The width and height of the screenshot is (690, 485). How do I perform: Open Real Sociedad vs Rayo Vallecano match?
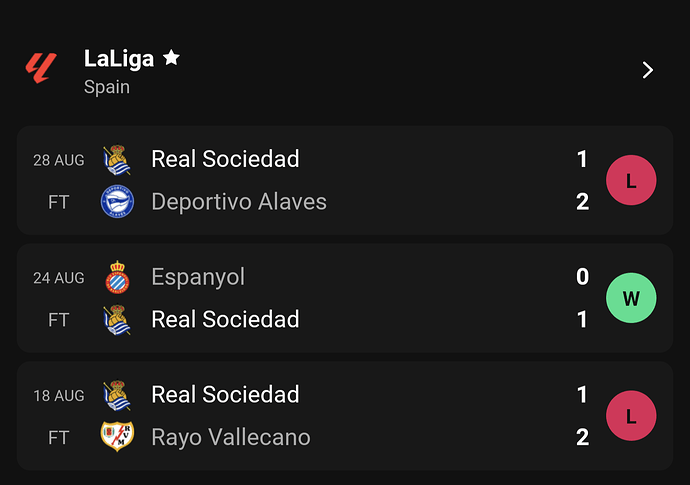344,416
